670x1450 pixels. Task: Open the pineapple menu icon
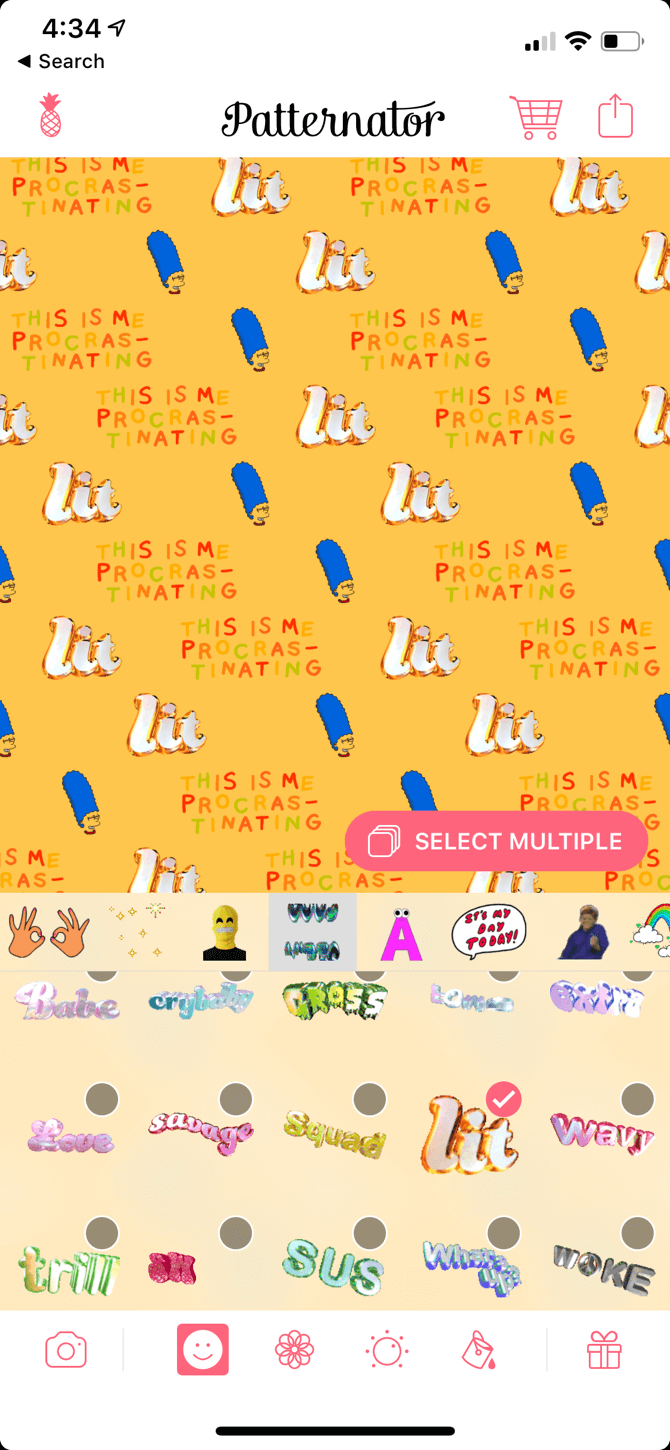(x=50, y=116)
